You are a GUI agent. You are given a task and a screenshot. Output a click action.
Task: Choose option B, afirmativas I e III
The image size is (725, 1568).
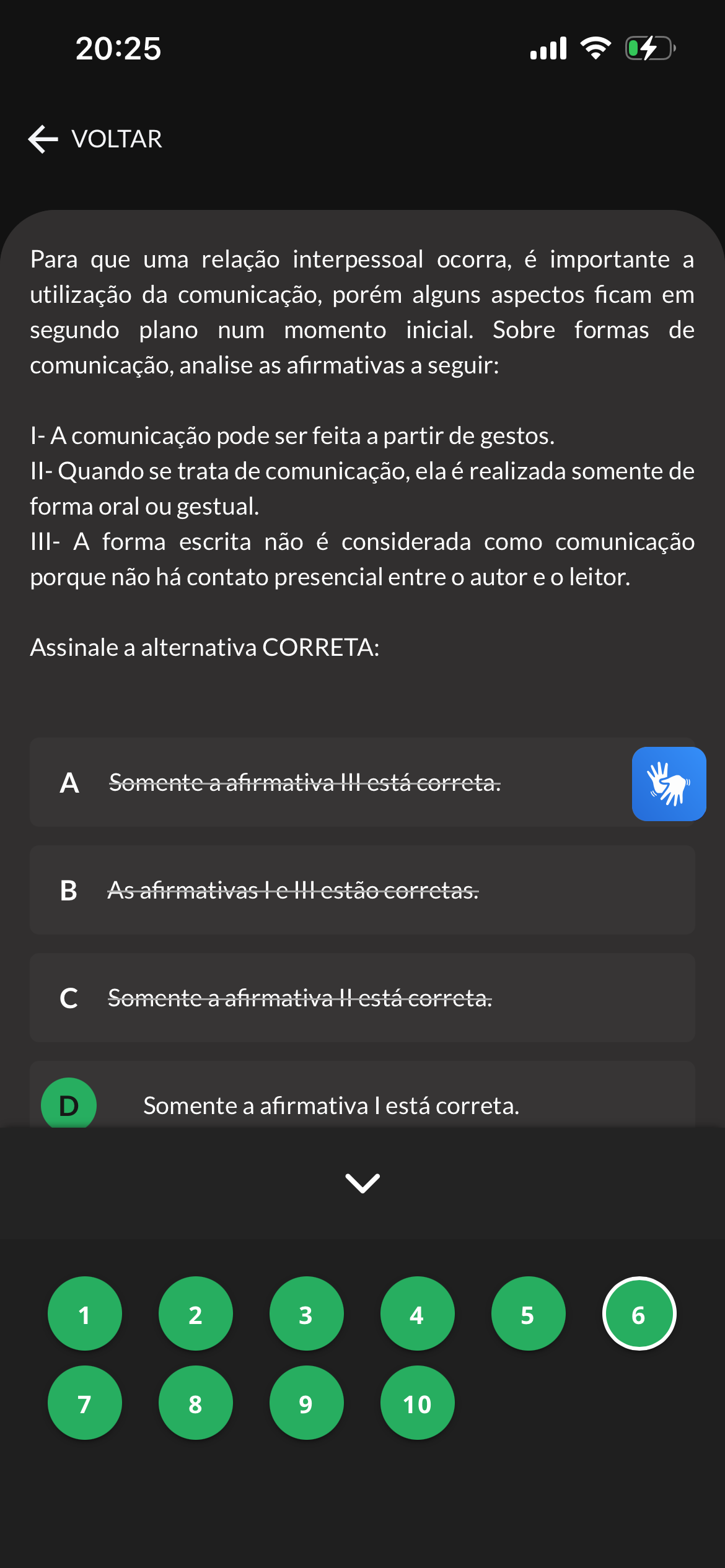[362, 890]
